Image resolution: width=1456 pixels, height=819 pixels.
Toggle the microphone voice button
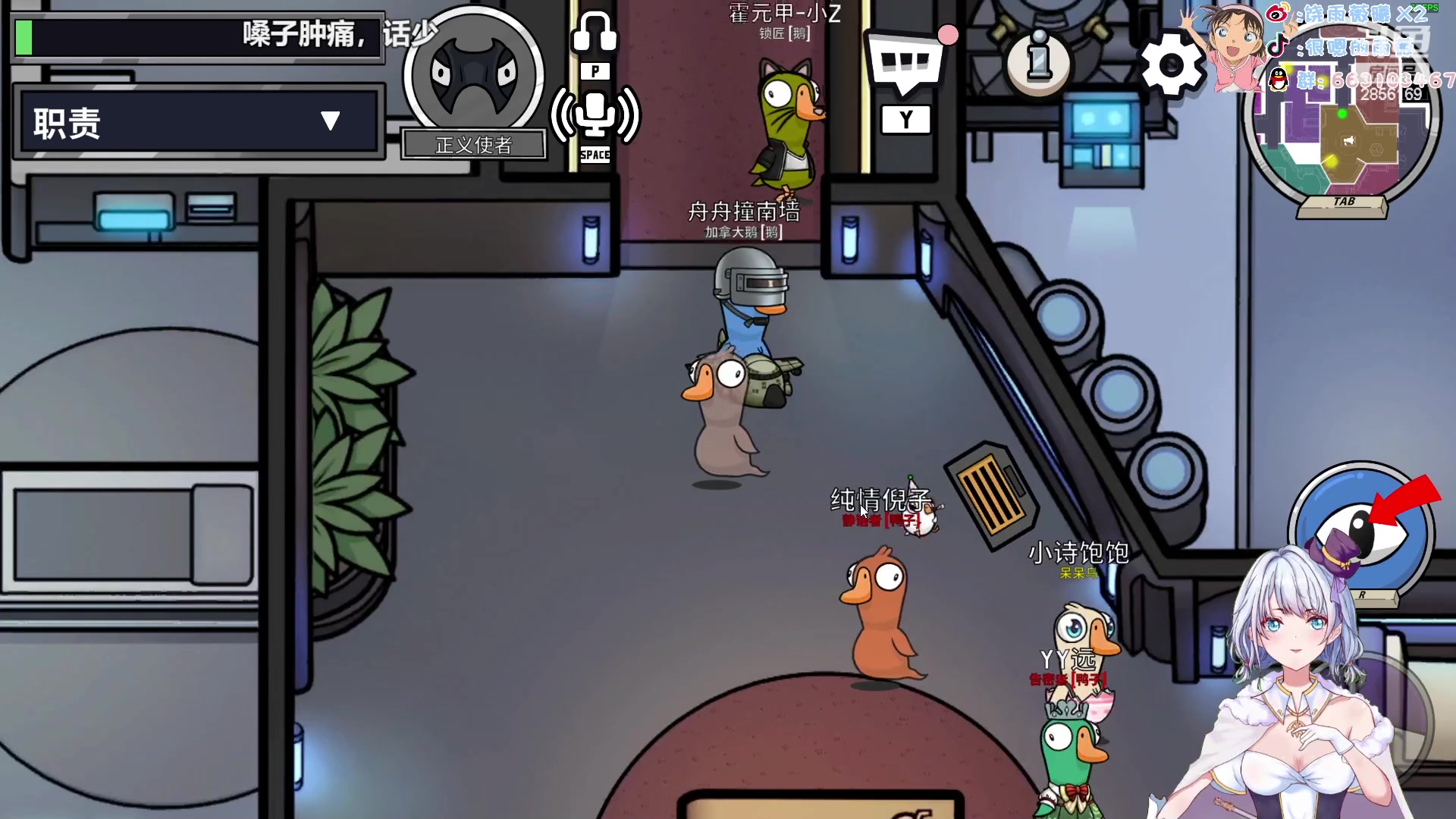595,116
